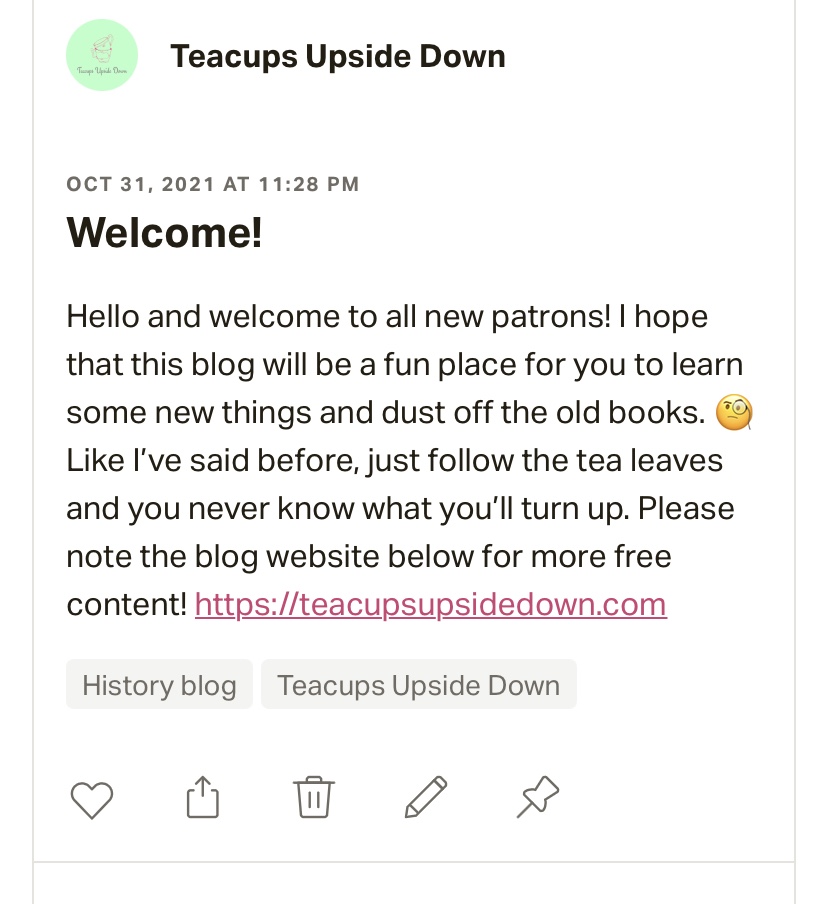Open the Teacups Upside Down creator avatar
Image resolution: width=828 pixels, height=904 pixels.
coord(101,56)
